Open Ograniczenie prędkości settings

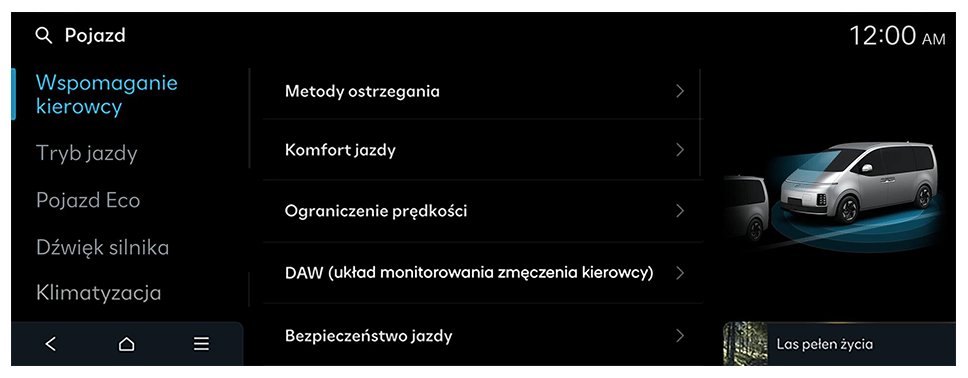[483, 211]
